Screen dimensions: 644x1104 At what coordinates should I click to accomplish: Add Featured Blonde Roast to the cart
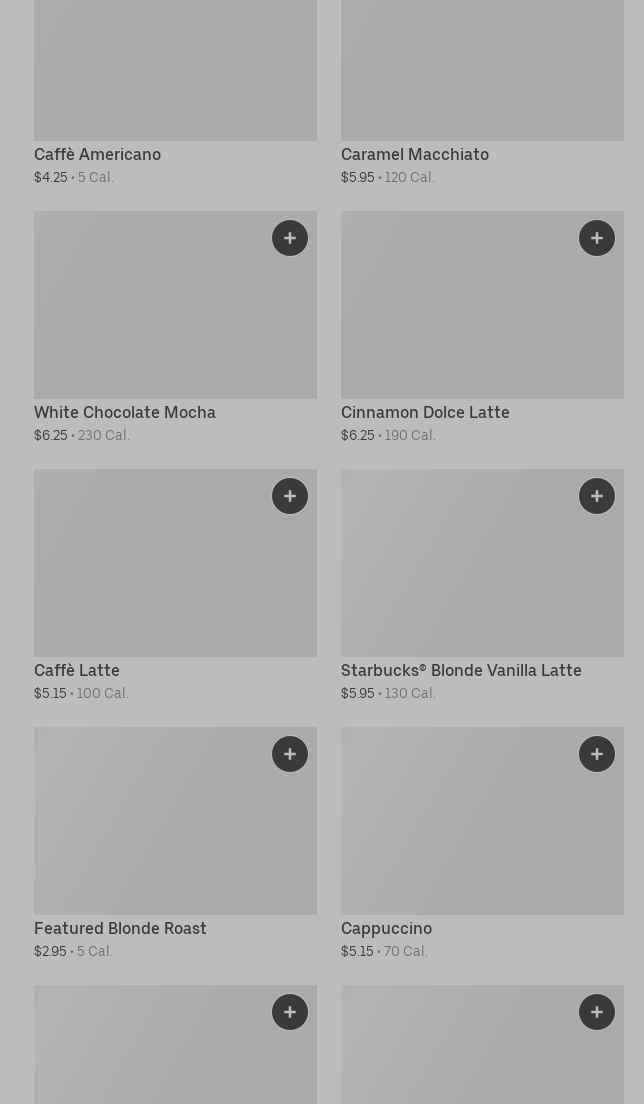(290, 754)
